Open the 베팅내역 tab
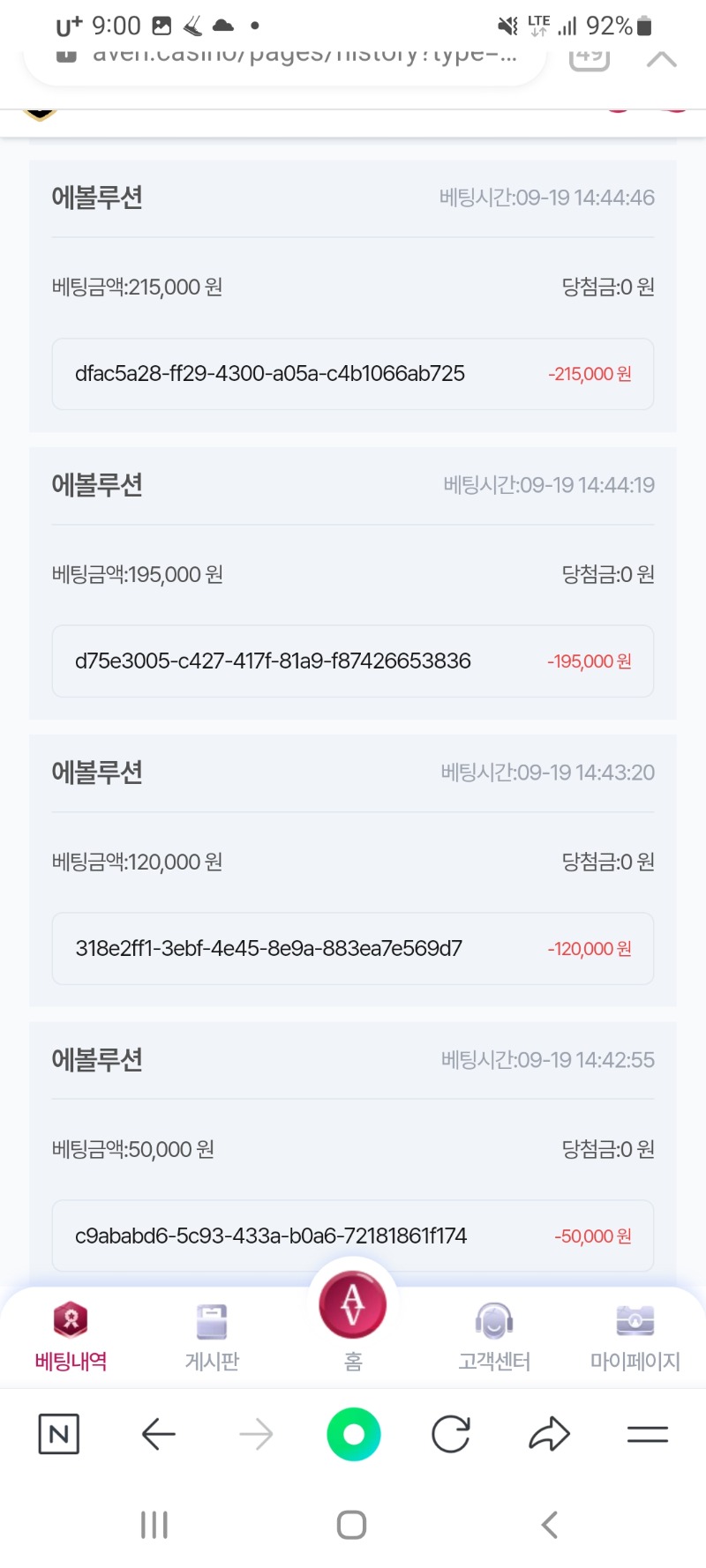 point(71,1336)
